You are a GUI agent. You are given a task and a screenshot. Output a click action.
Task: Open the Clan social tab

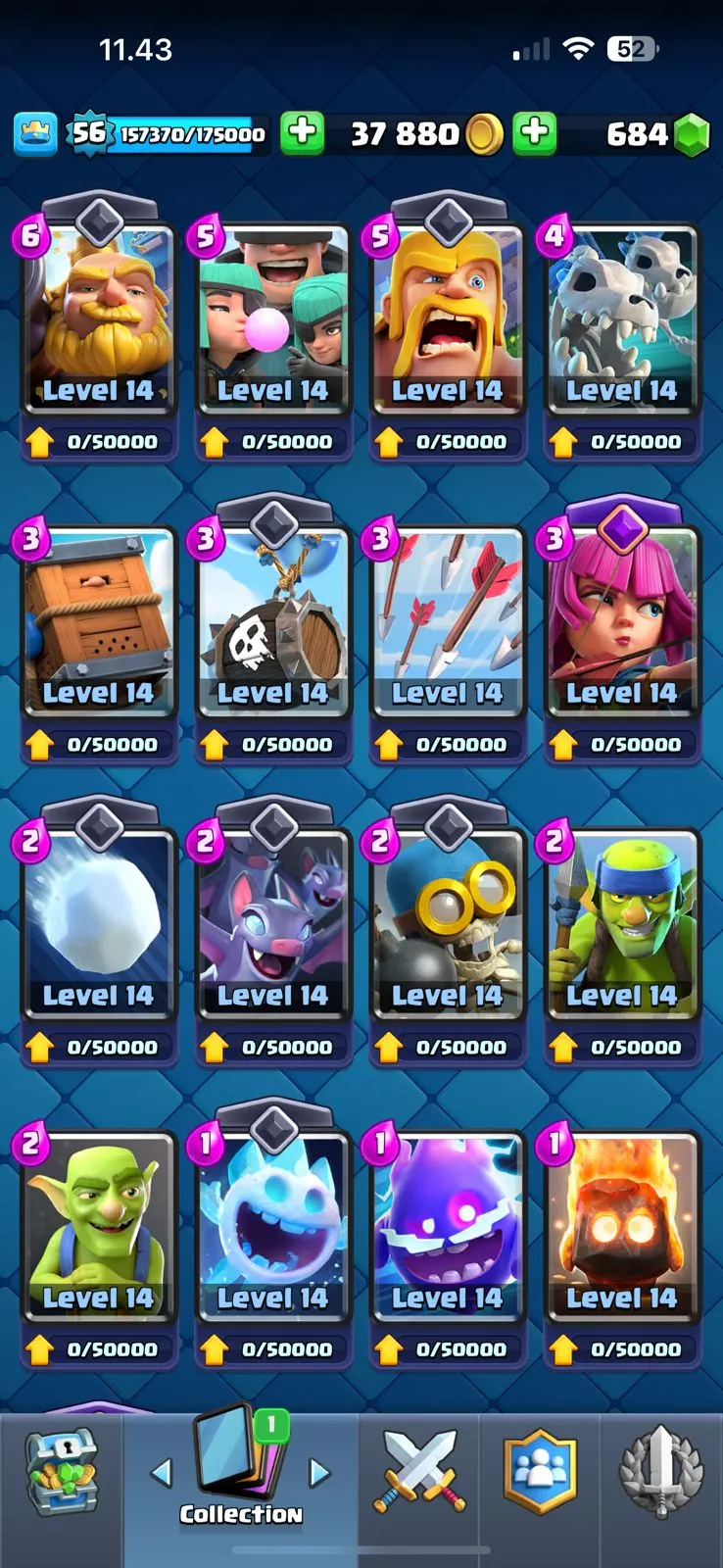[540, 1472]
